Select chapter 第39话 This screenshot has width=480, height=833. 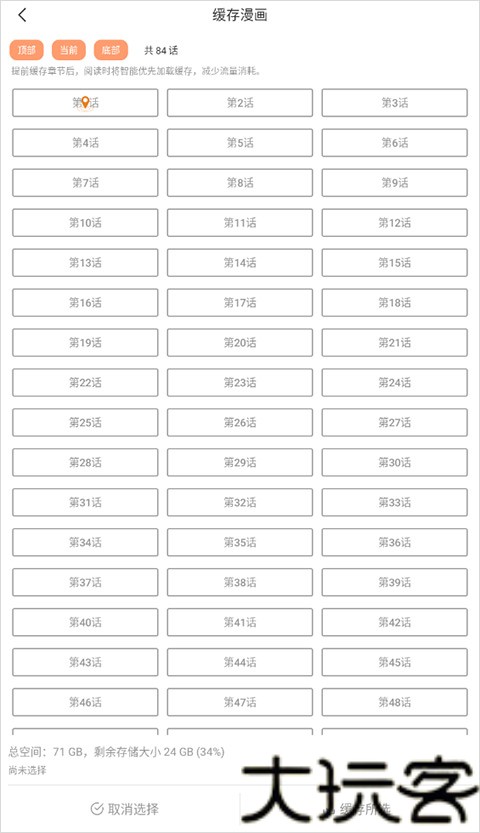click(395, 582)
